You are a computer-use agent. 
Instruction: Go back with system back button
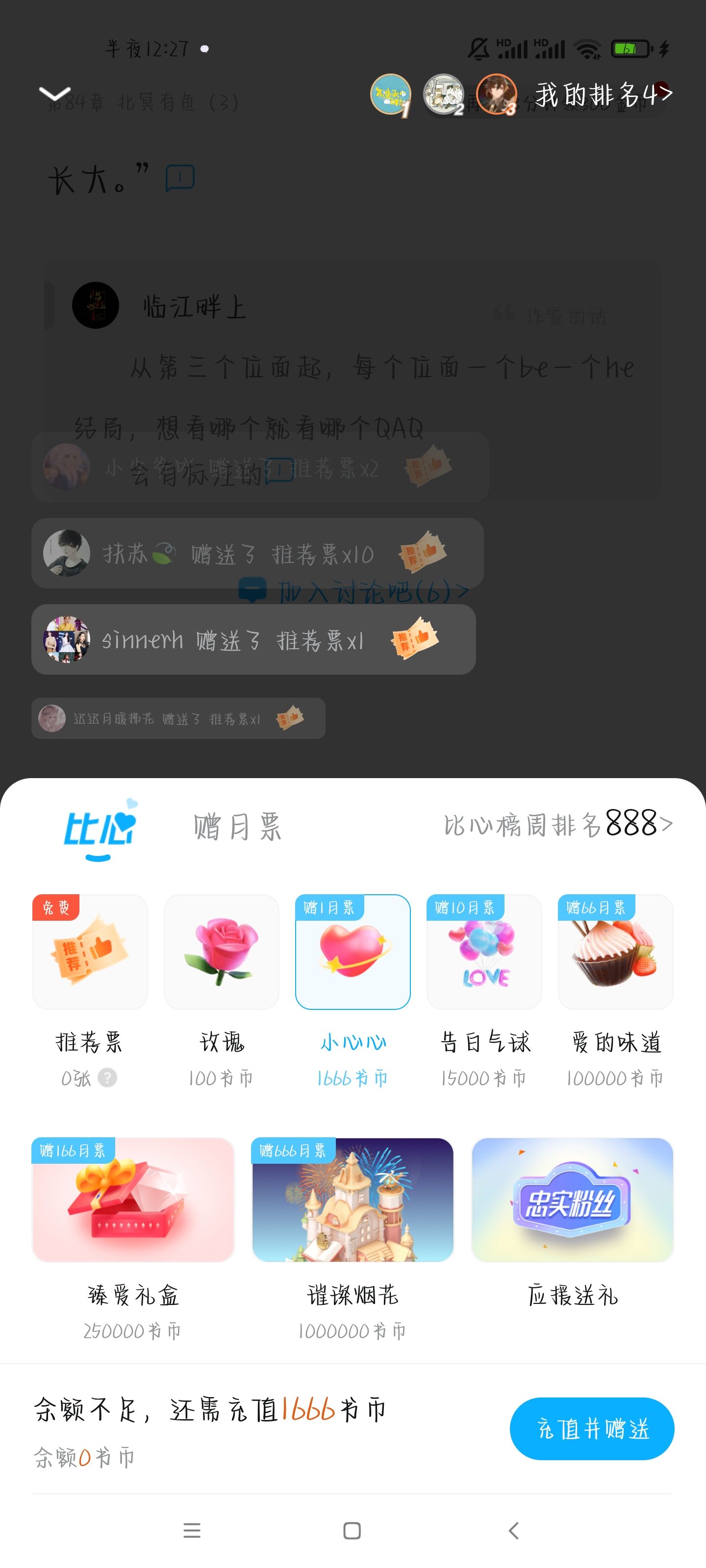pos(513,1530)
